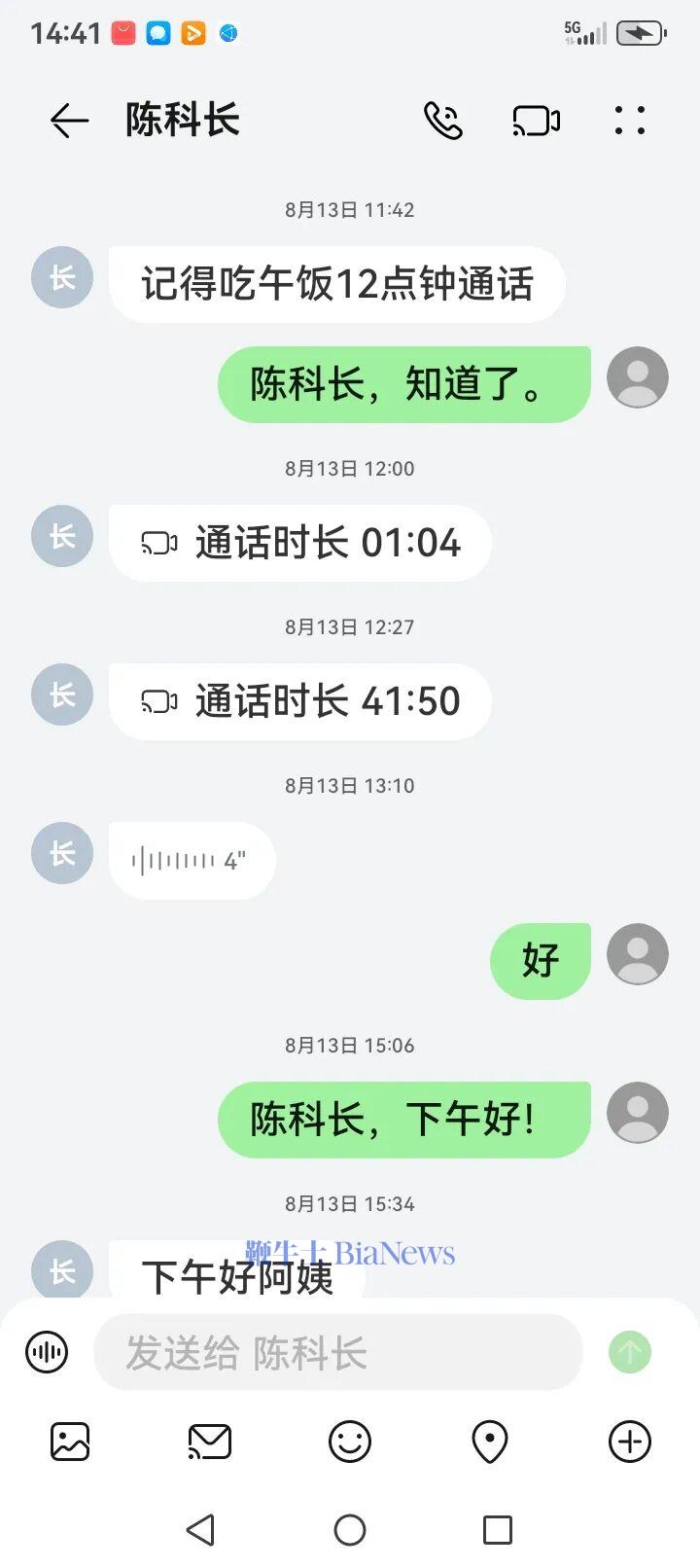Open the emoji picker
This screenshot has height=1568, width=700.
tap(350, 1443)
